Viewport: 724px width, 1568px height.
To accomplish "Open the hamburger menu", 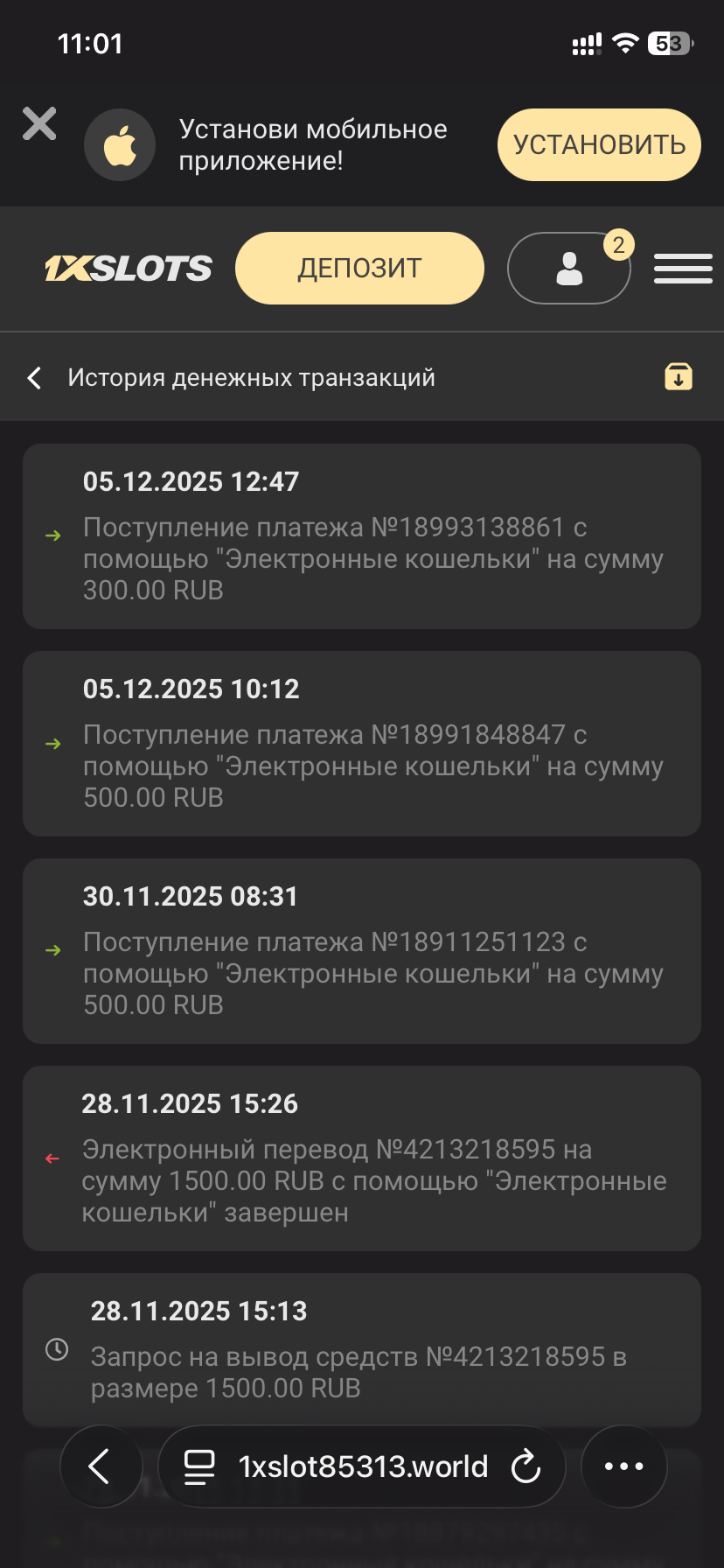I will point(683,269).
